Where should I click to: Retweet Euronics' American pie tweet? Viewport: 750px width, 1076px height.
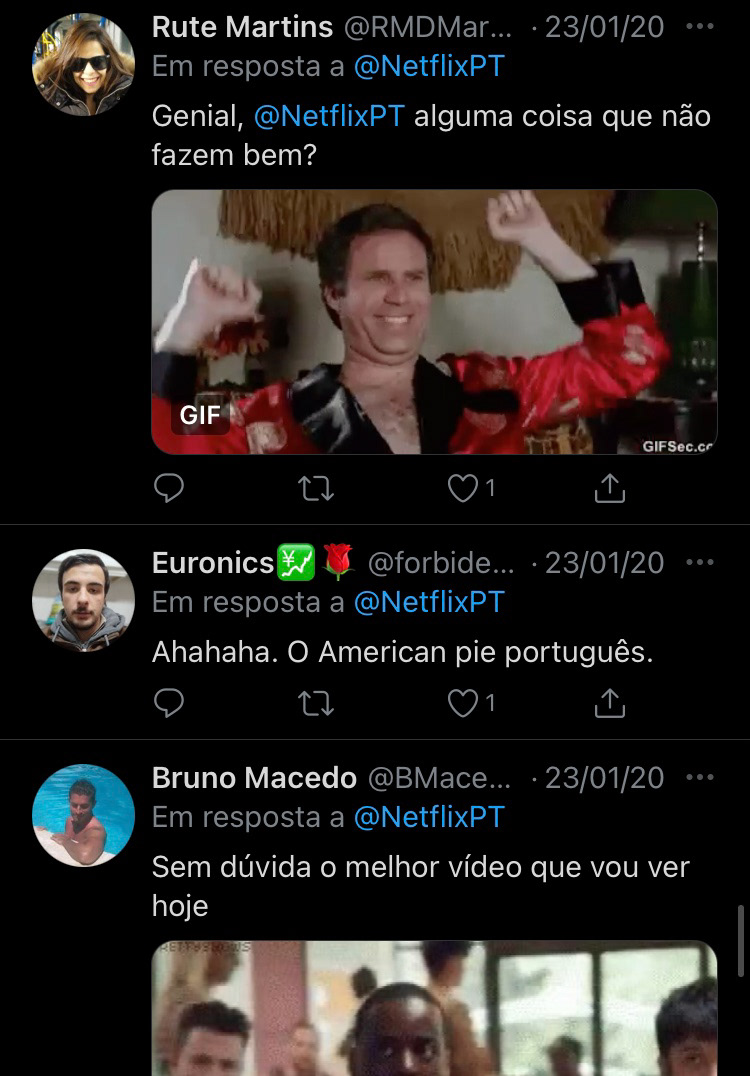coord(316,704)
